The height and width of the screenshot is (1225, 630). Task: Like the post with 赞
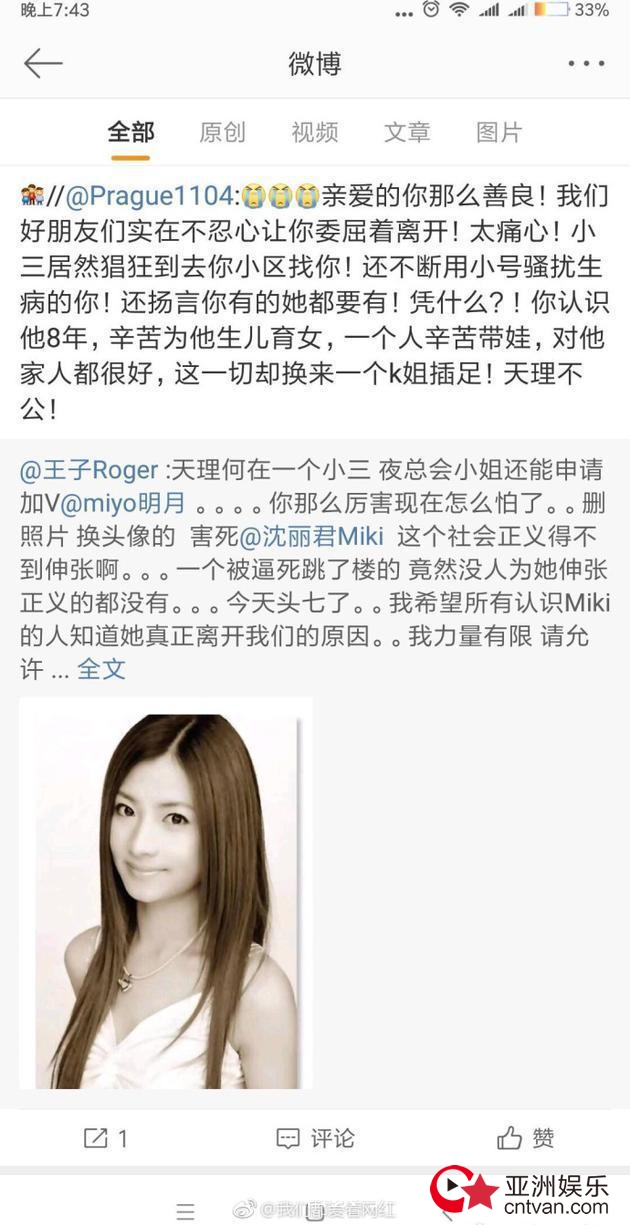click(x=525, y=1137)
